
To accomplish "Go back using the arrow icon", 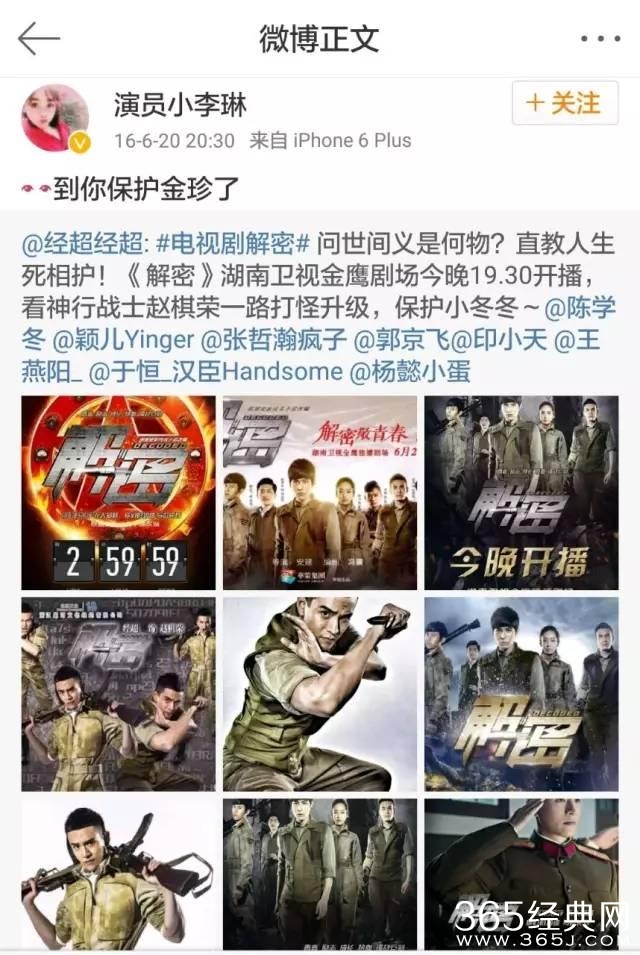I will pyautogui.click(x=39, y=39).
